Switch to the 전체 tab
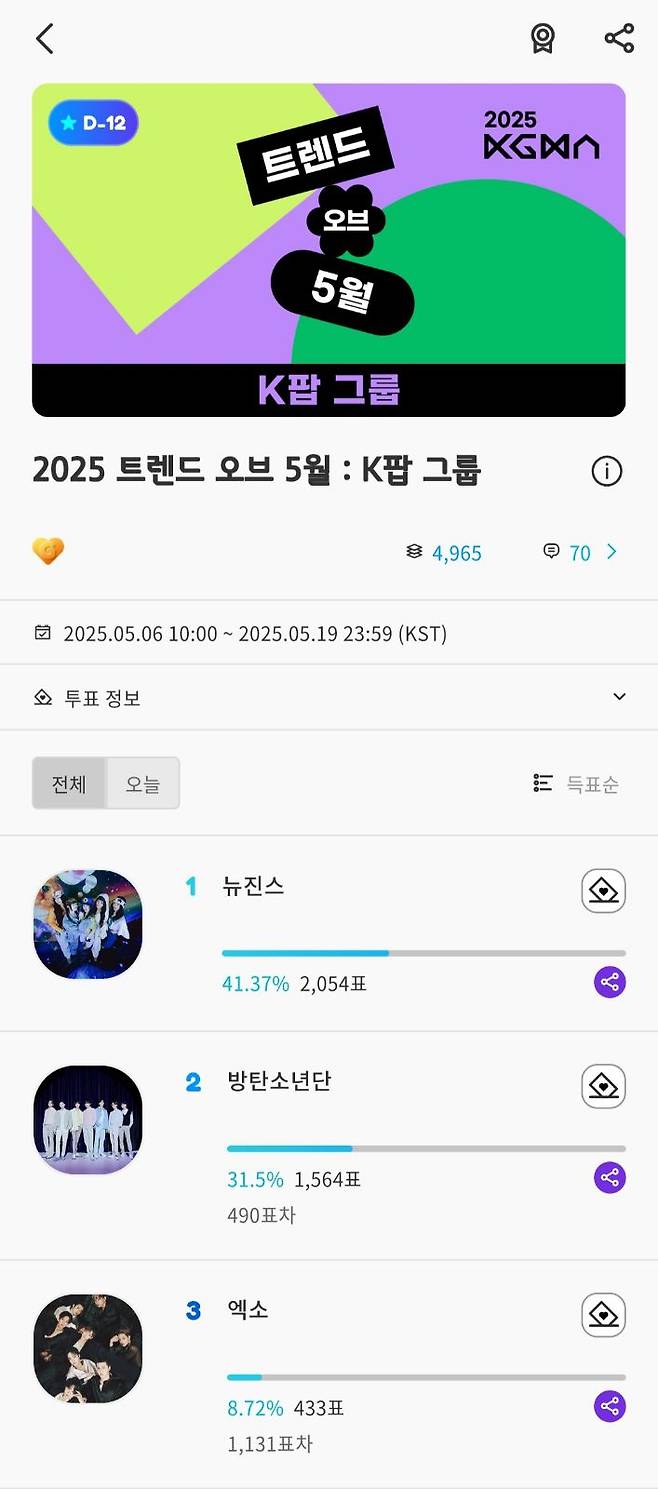 [x=69, y=784]
